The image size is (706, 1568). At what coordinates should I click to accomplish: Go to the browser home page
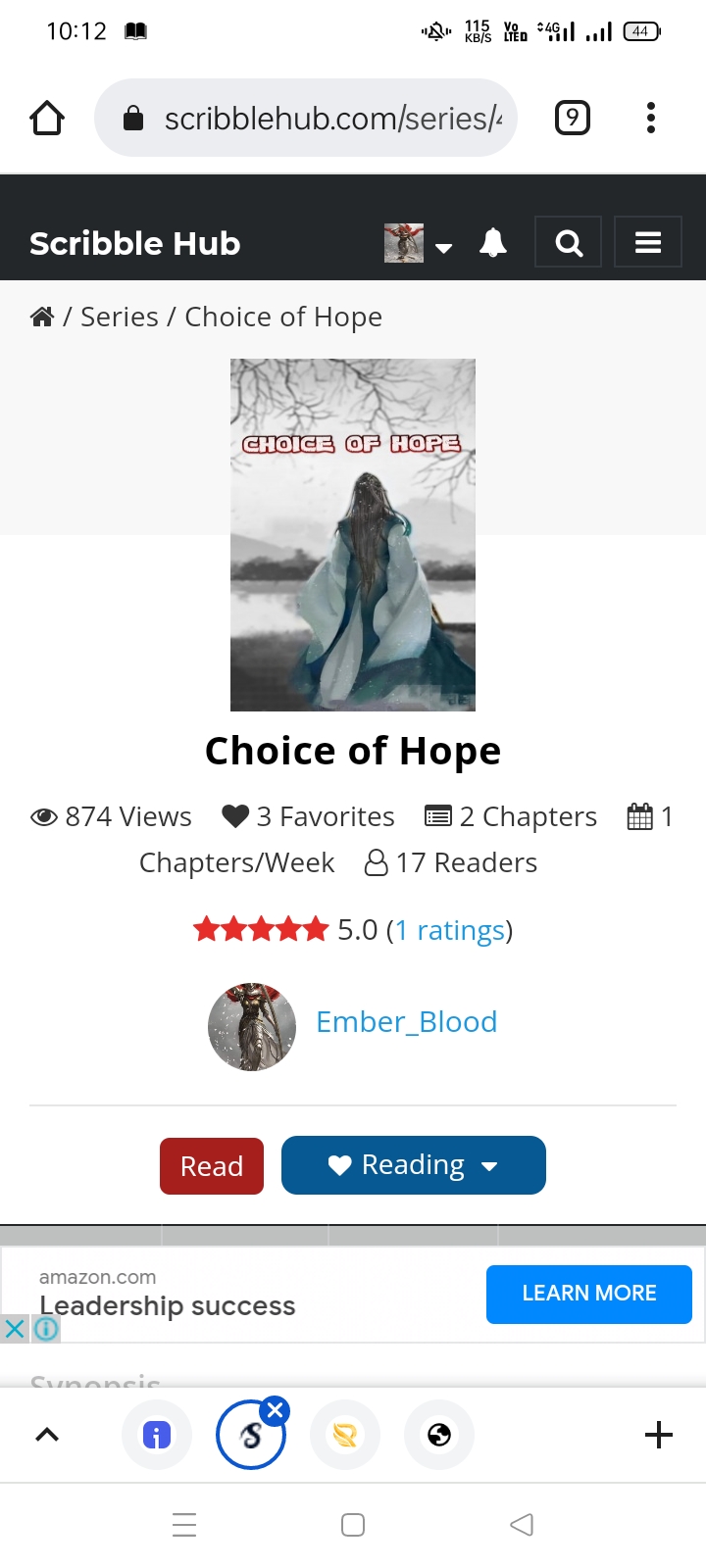47,119
